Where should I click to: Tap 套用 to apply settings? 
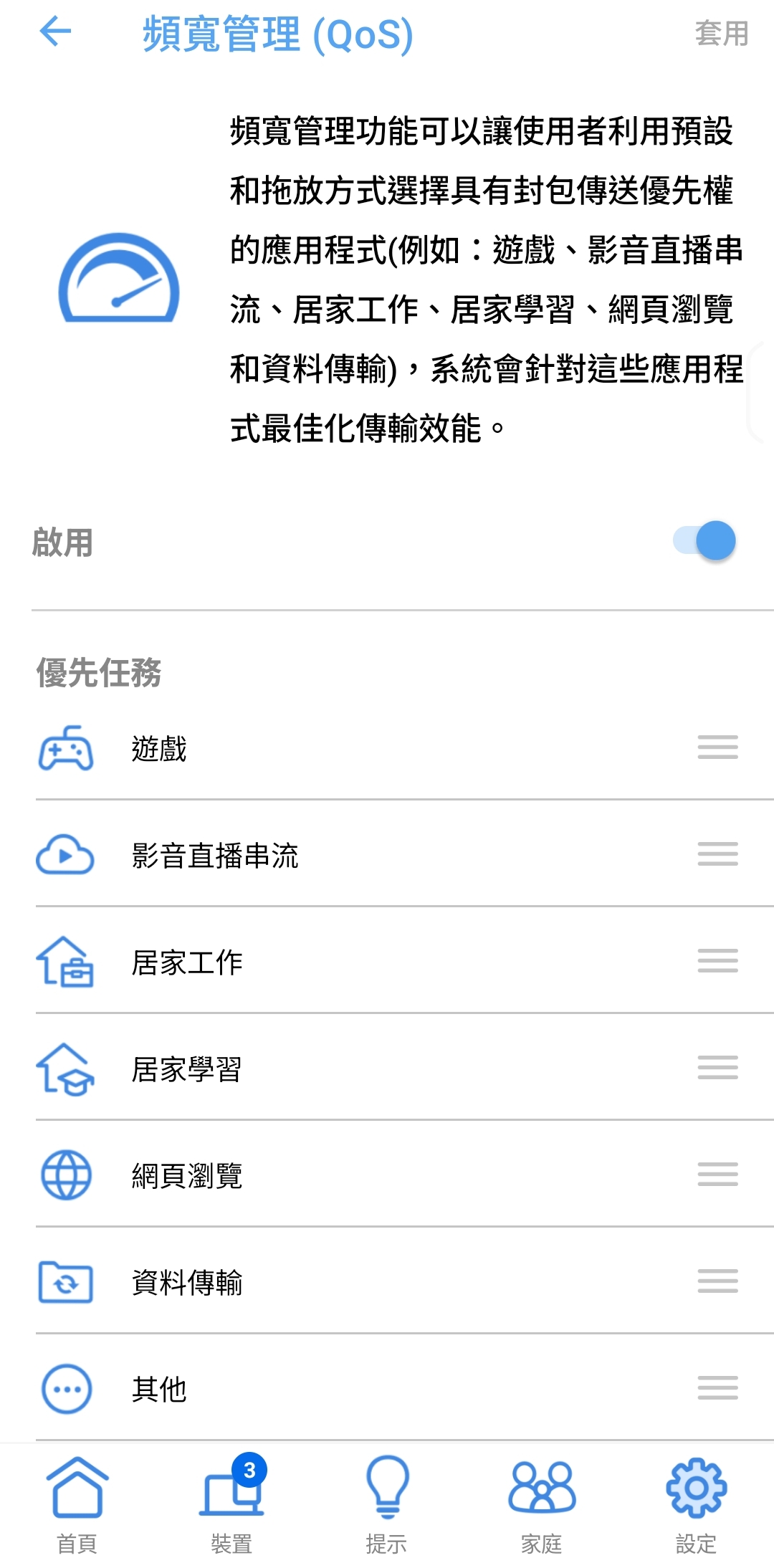pos(722,34)
